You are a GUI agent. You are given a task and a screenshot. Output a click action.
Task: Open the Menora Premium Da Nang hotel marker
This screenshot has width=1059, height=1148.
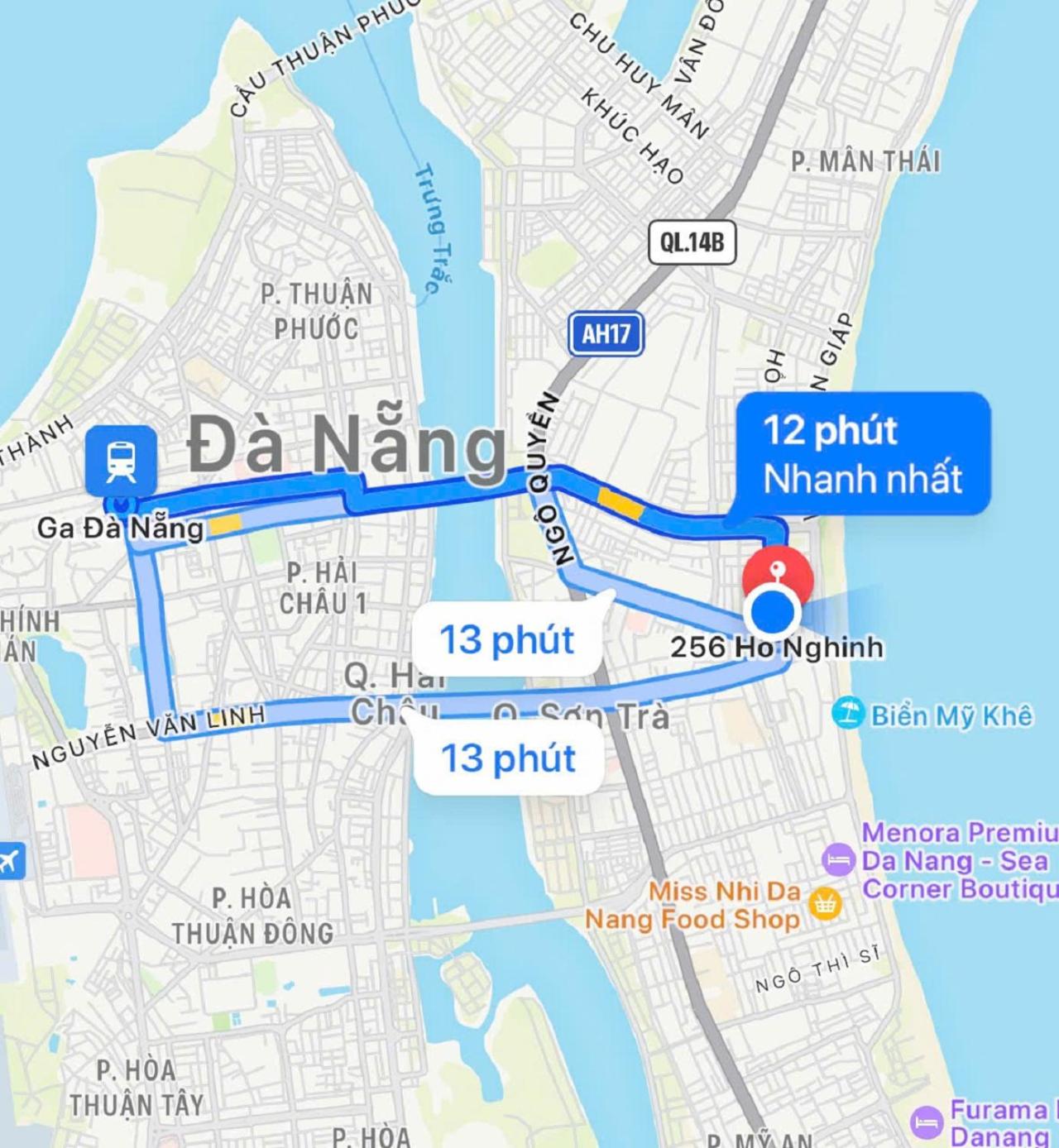coord(838,860)
